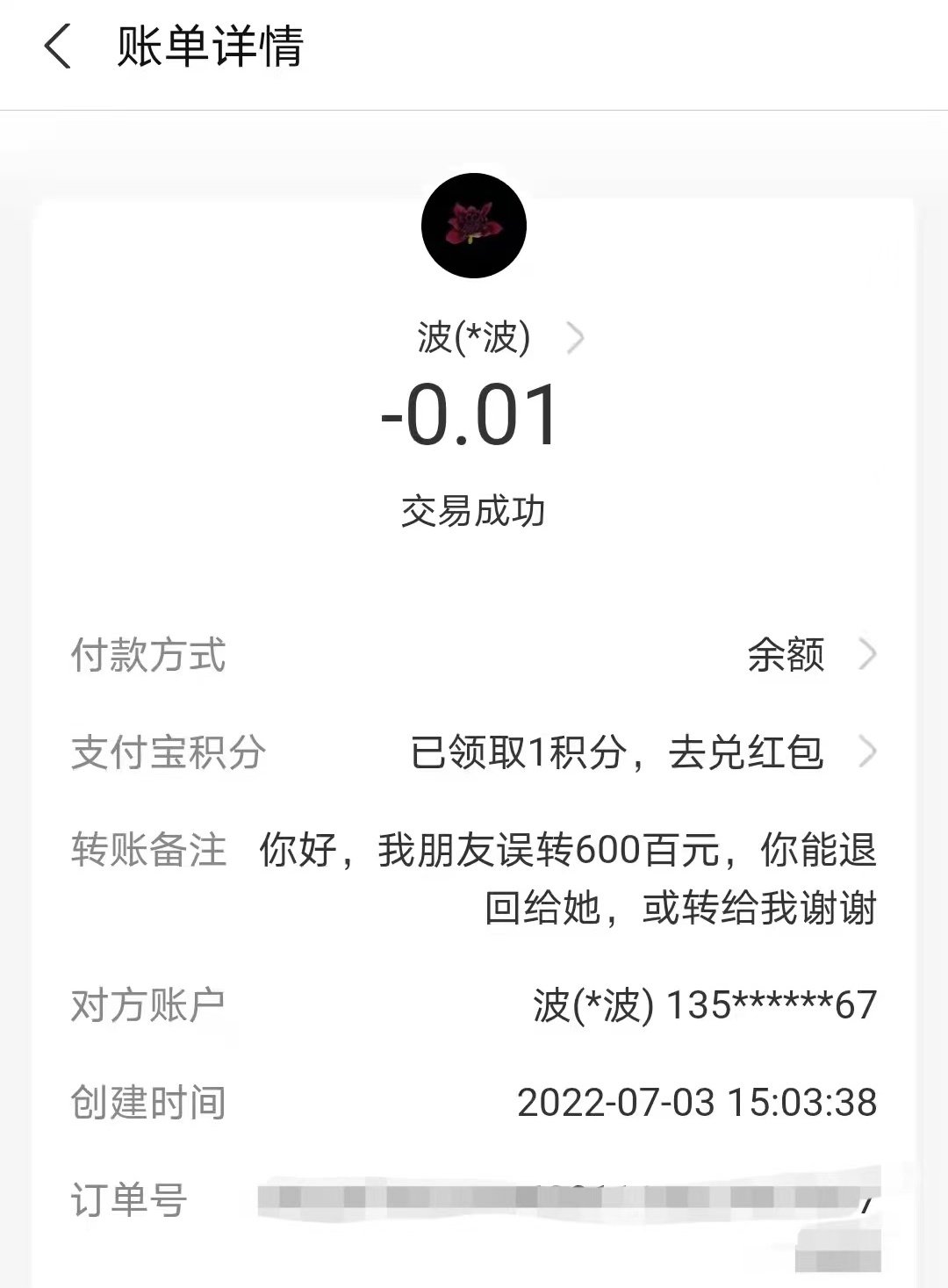Image resolution: width=948 pixels, height=1288 pixels.
Task: View profile of 波(*波) via name chevron
Action: tap(578, 335)
